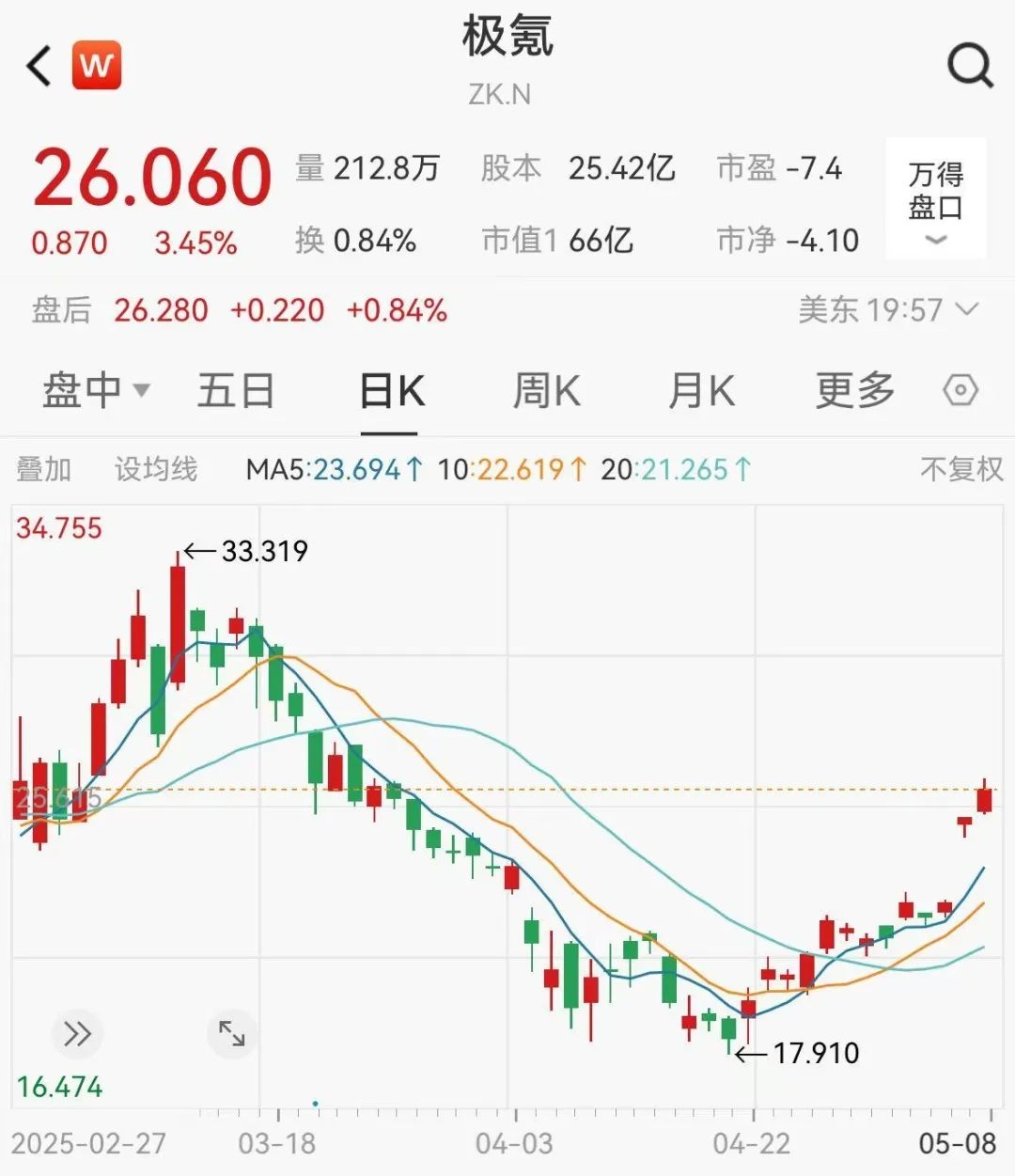This screenshot has height=1176, width=1015.
Task: Switch to the 周K weekly chart tab
Action: click(545, 390)
